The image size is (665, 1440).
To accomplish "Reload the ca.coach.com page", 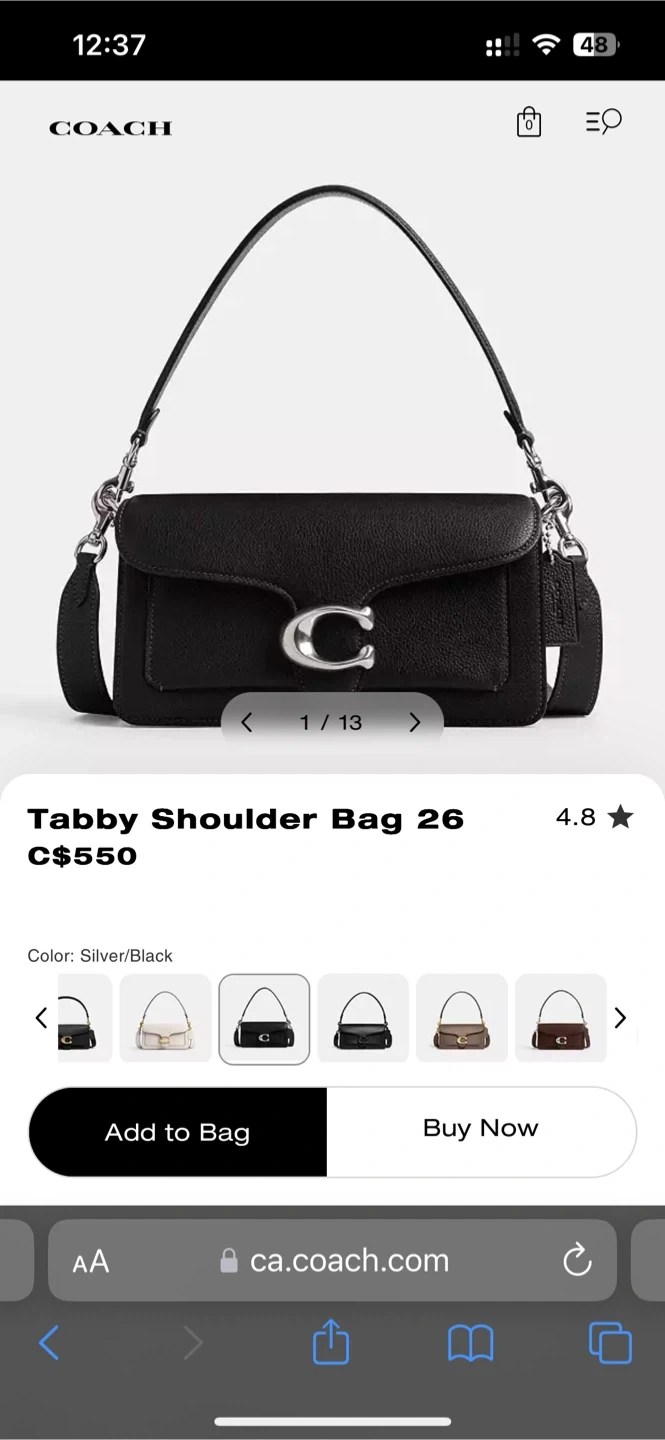I will [578, 1261].
